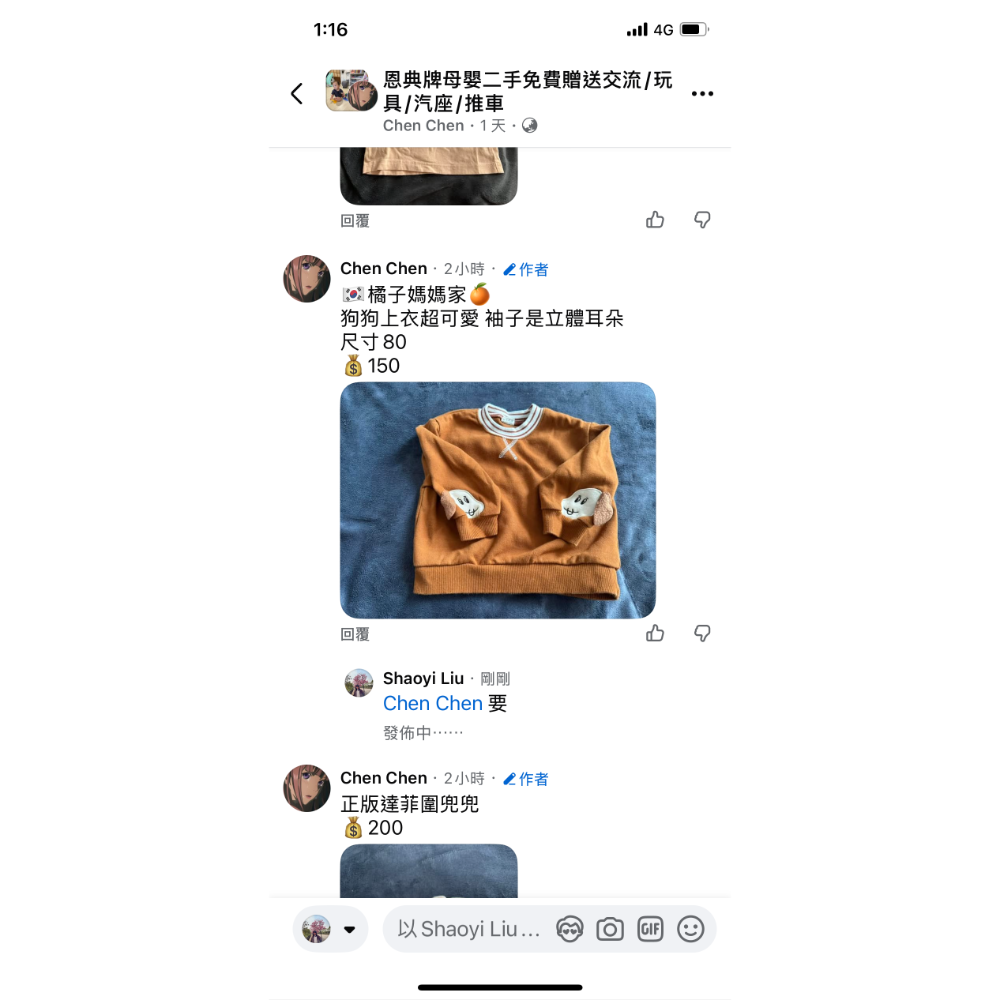The image size is (1000, 1000).
Task: Open the dog sweatshirt photo
Action: pos(498,500)
